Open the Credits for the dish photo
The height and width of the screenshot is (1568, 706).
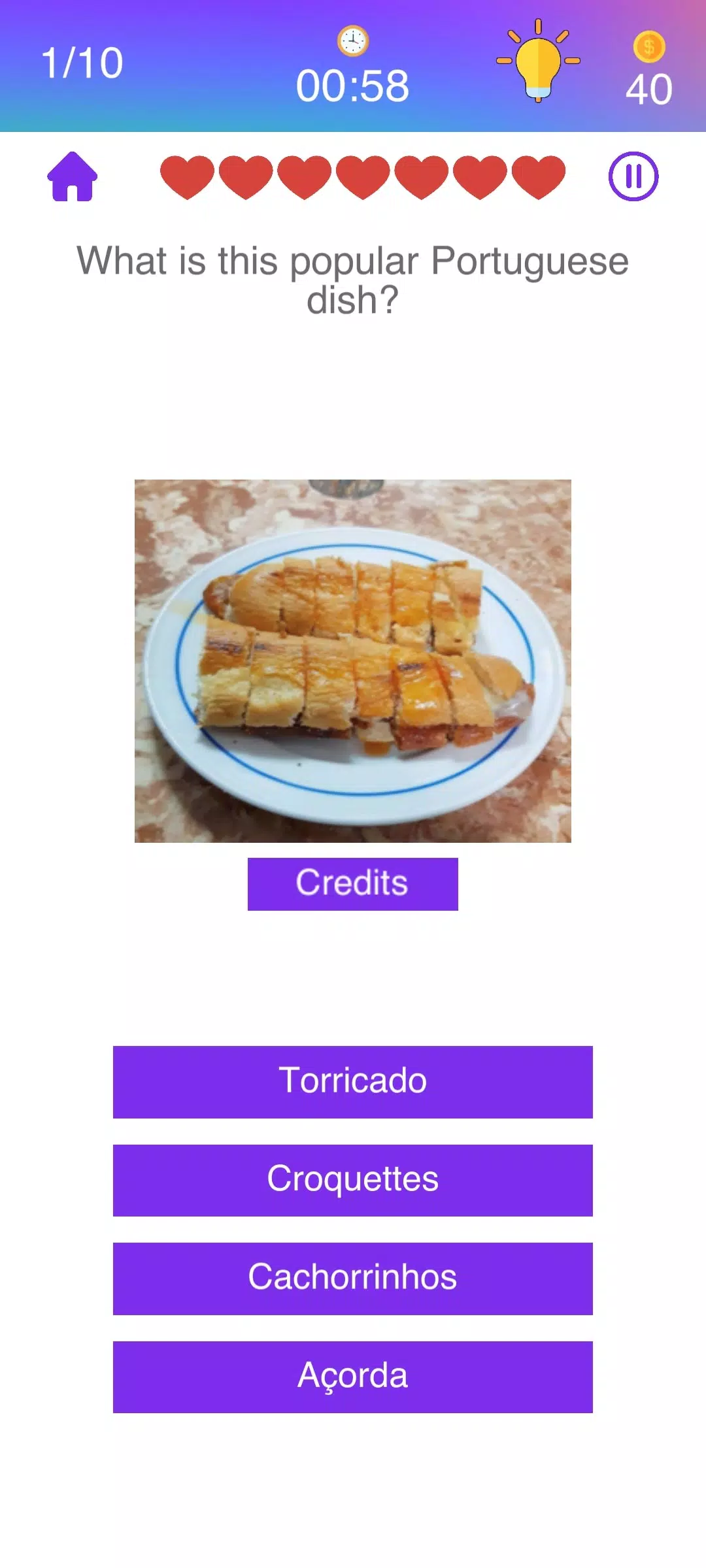[x=352, y=883]
